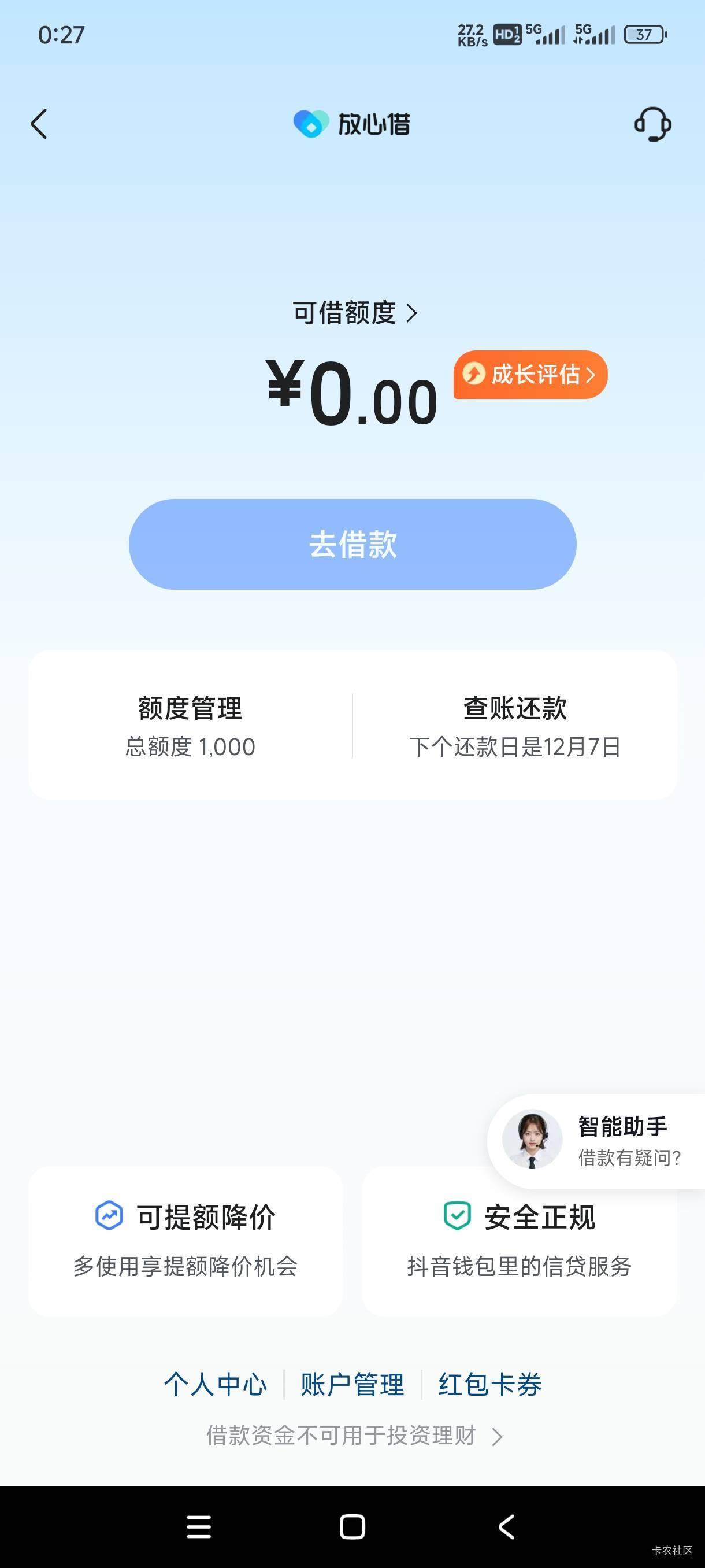Tap the 去借款 button

(352, 544)
